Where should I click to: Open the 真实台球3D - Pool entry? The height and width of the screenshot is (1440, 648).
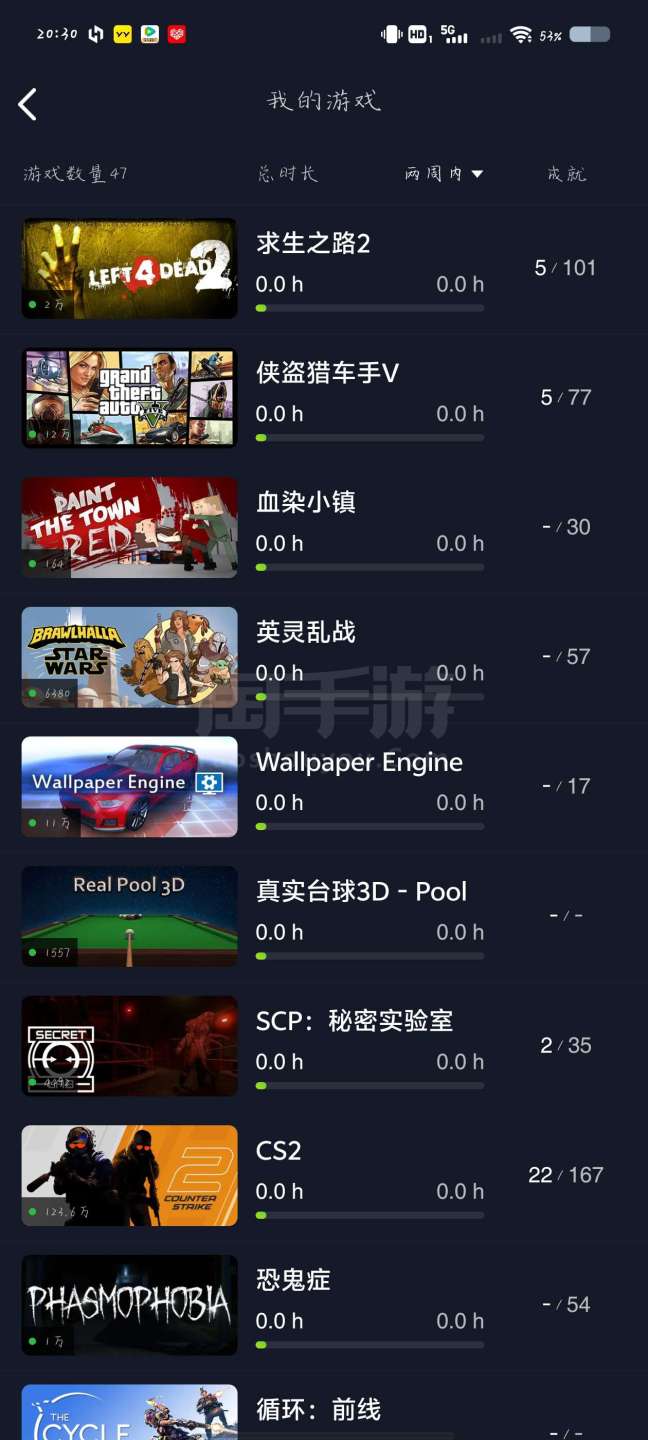[x=361, y=892]
